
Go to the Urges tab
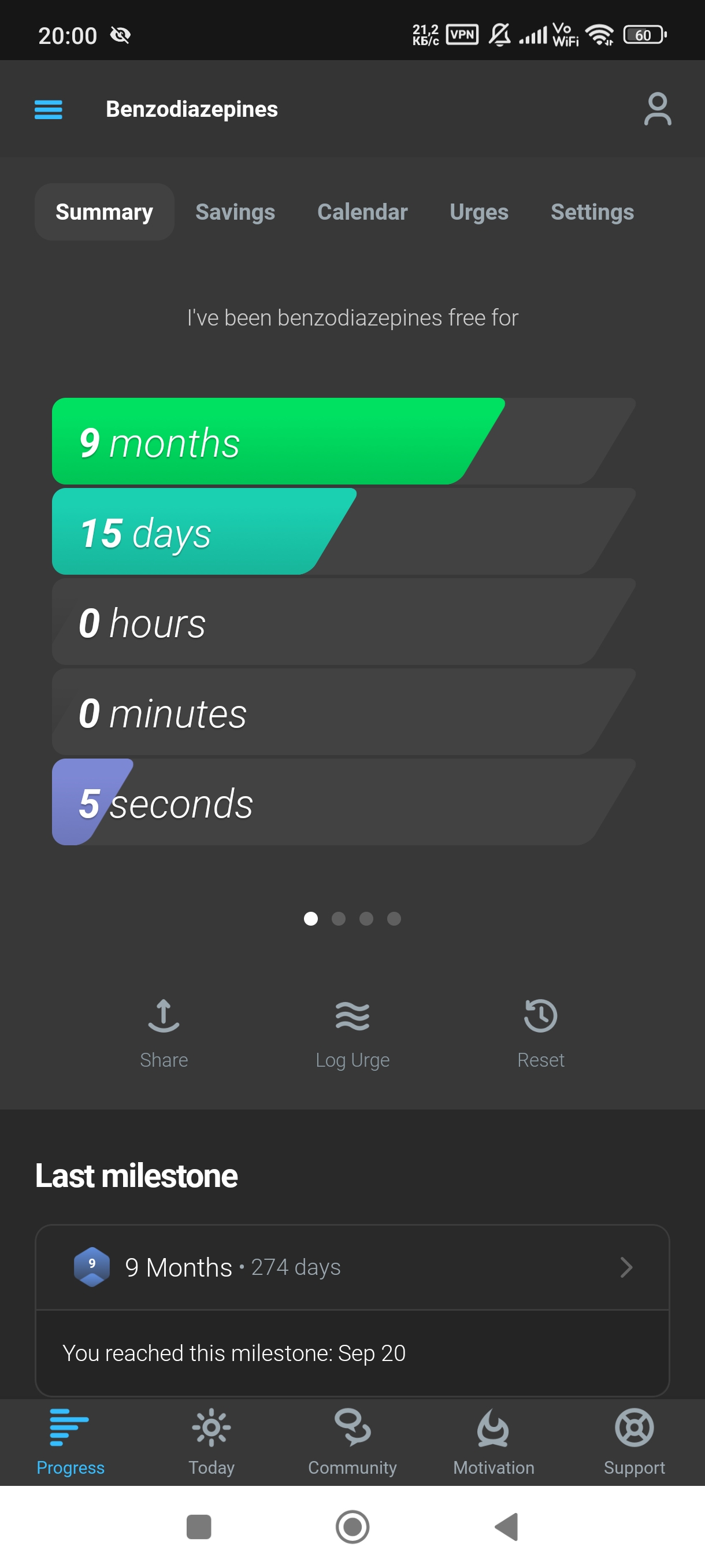coord(478,212)
